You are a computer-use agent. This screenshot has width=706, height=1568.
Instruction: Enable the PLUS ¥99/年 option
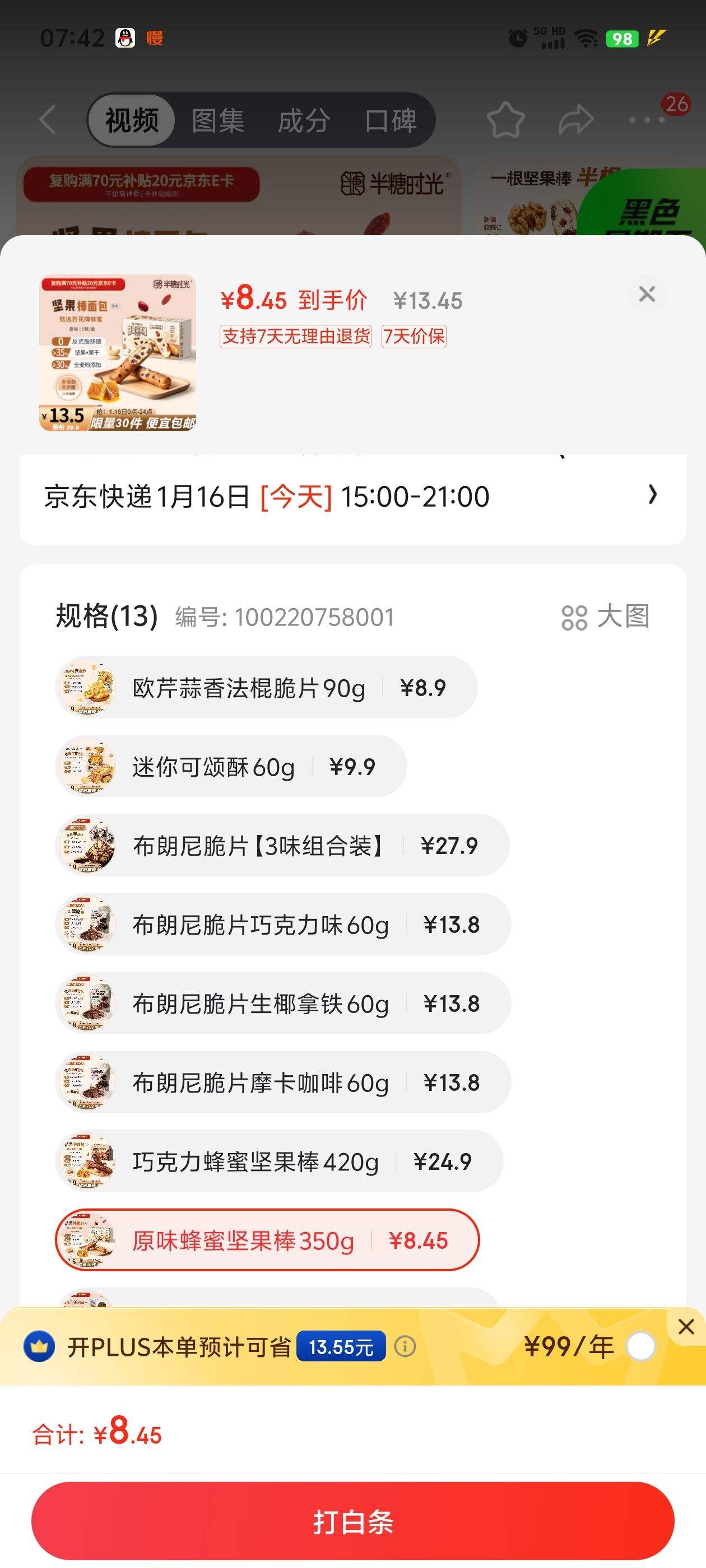pos(640,1346)
